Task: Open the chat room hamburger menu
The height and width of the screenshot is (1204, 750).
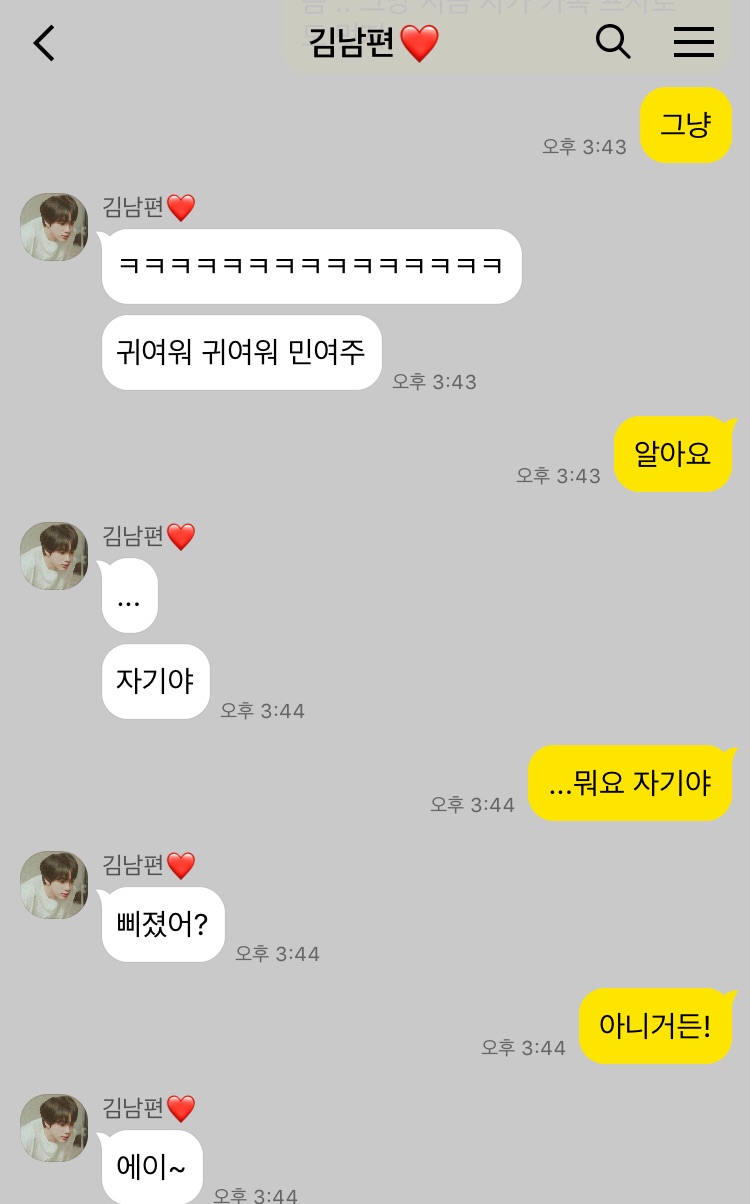Action: click(x=693, y=42)
